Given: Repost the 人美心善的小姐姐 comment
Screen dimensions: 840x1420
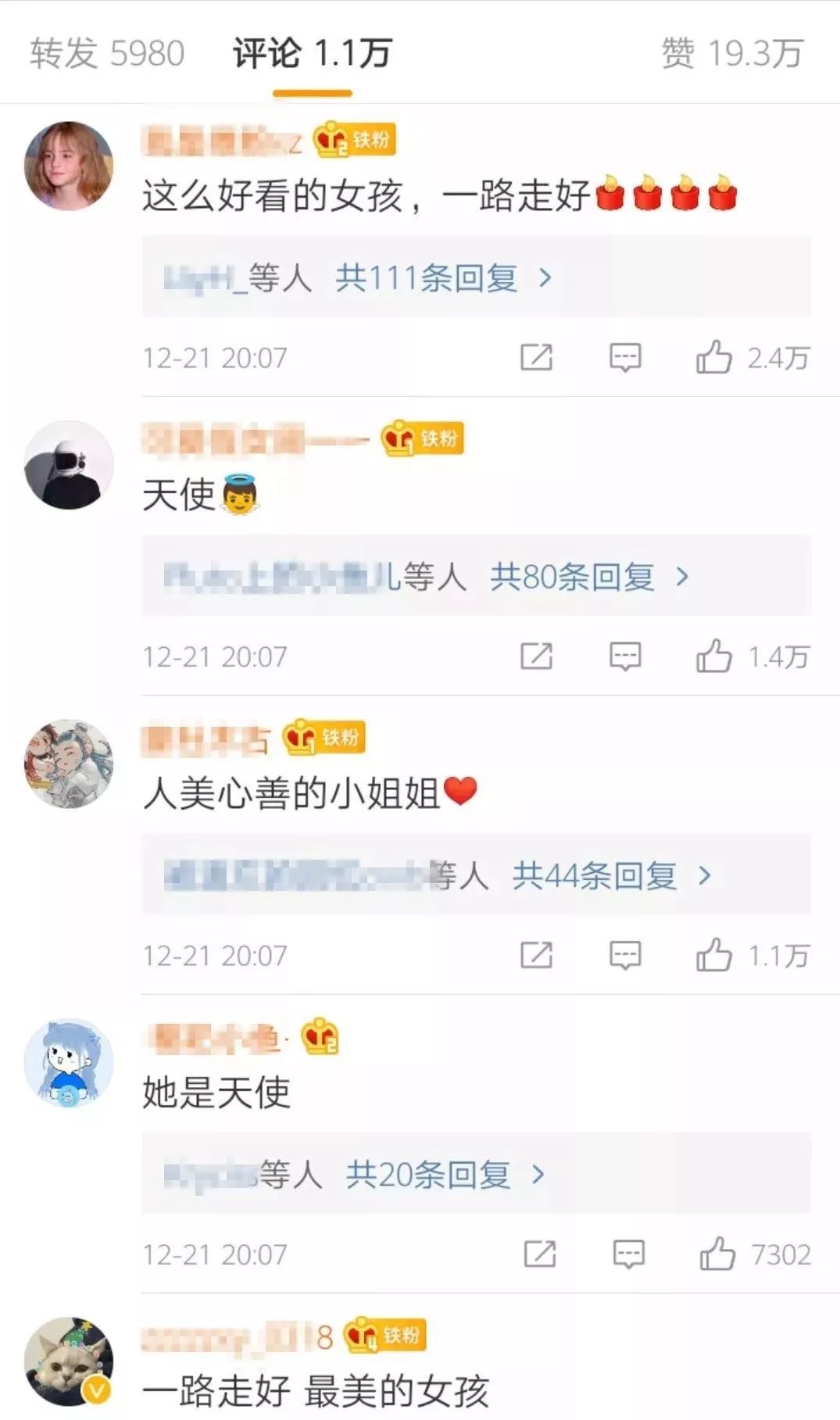Looking at the screenshot, I should click(x=536, y=955).
